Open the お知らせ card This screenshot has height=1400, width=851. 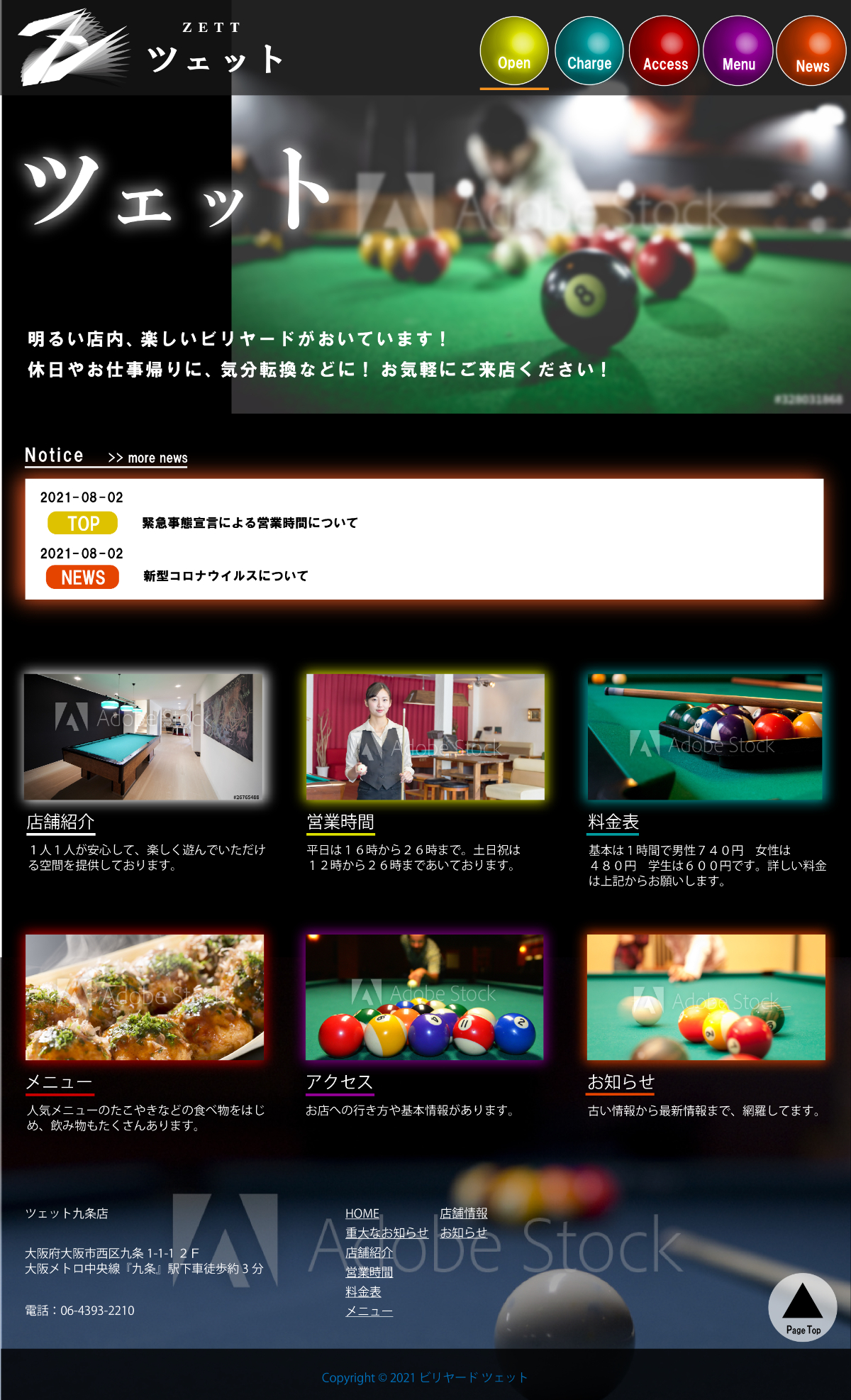click(x=706, y=997)
